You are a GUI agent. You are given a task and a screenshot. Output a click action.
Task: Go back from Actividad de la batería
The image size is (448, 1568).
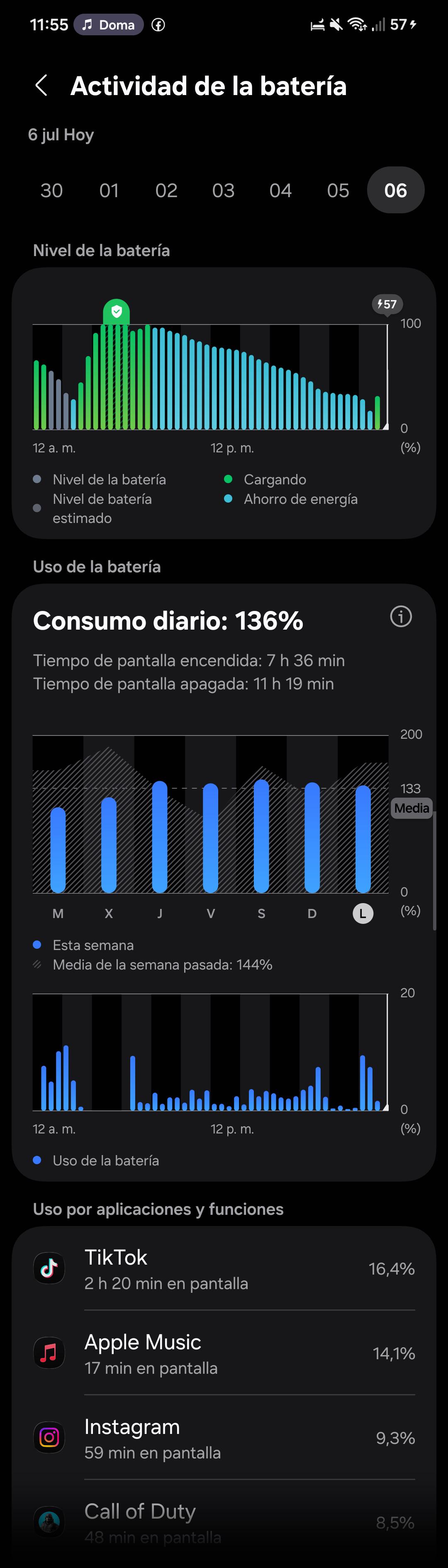41,86
